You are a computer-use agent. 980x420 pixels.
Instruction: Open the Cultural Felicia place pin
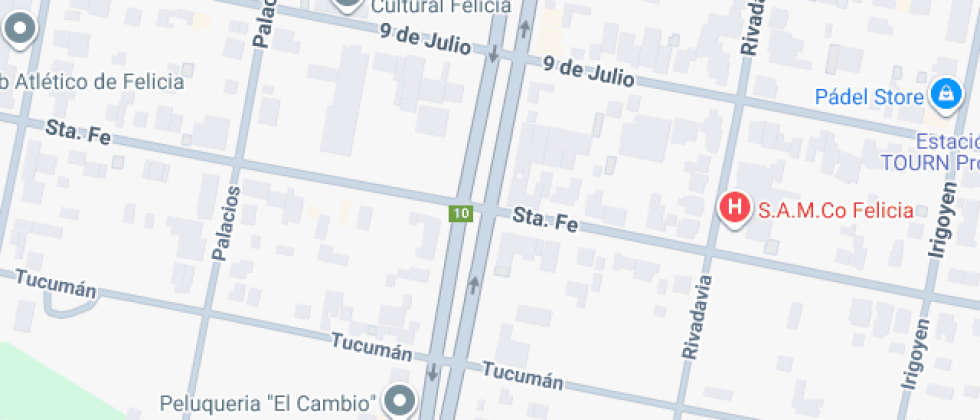click(x=348, y=6)
